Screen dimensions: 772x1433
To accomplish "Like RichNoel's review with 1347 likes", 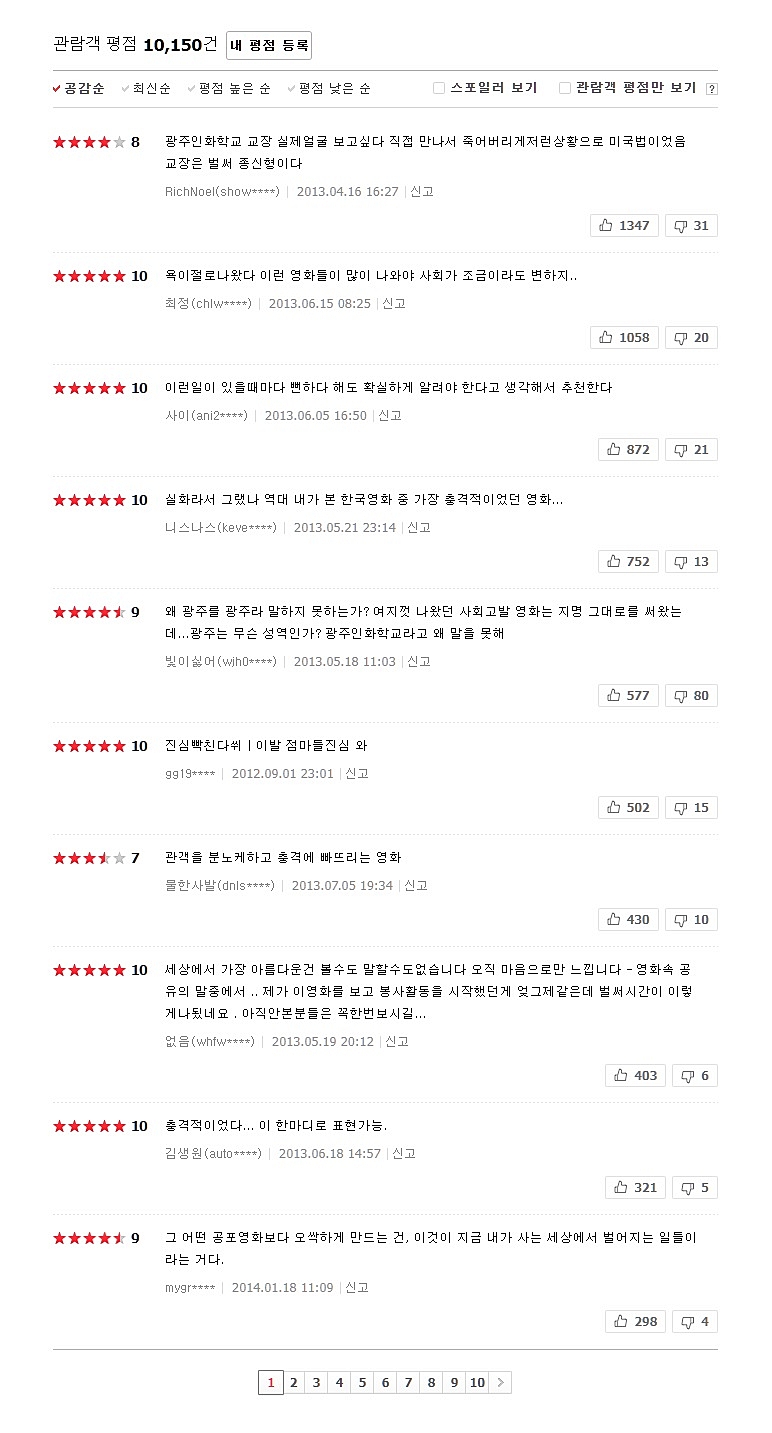I will point(624,226).
